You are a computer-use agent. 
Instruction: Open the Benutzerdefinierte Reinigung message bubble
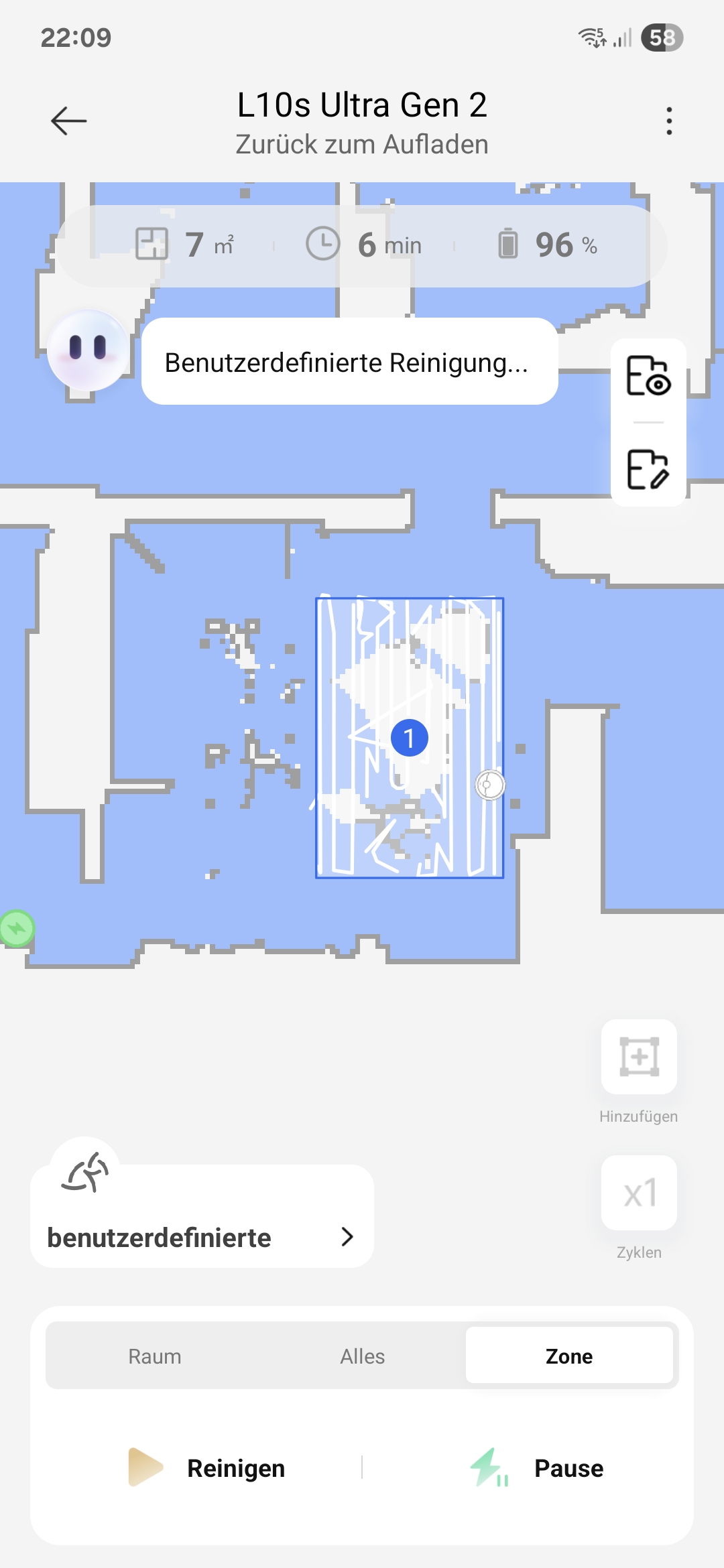coord(349,362)
